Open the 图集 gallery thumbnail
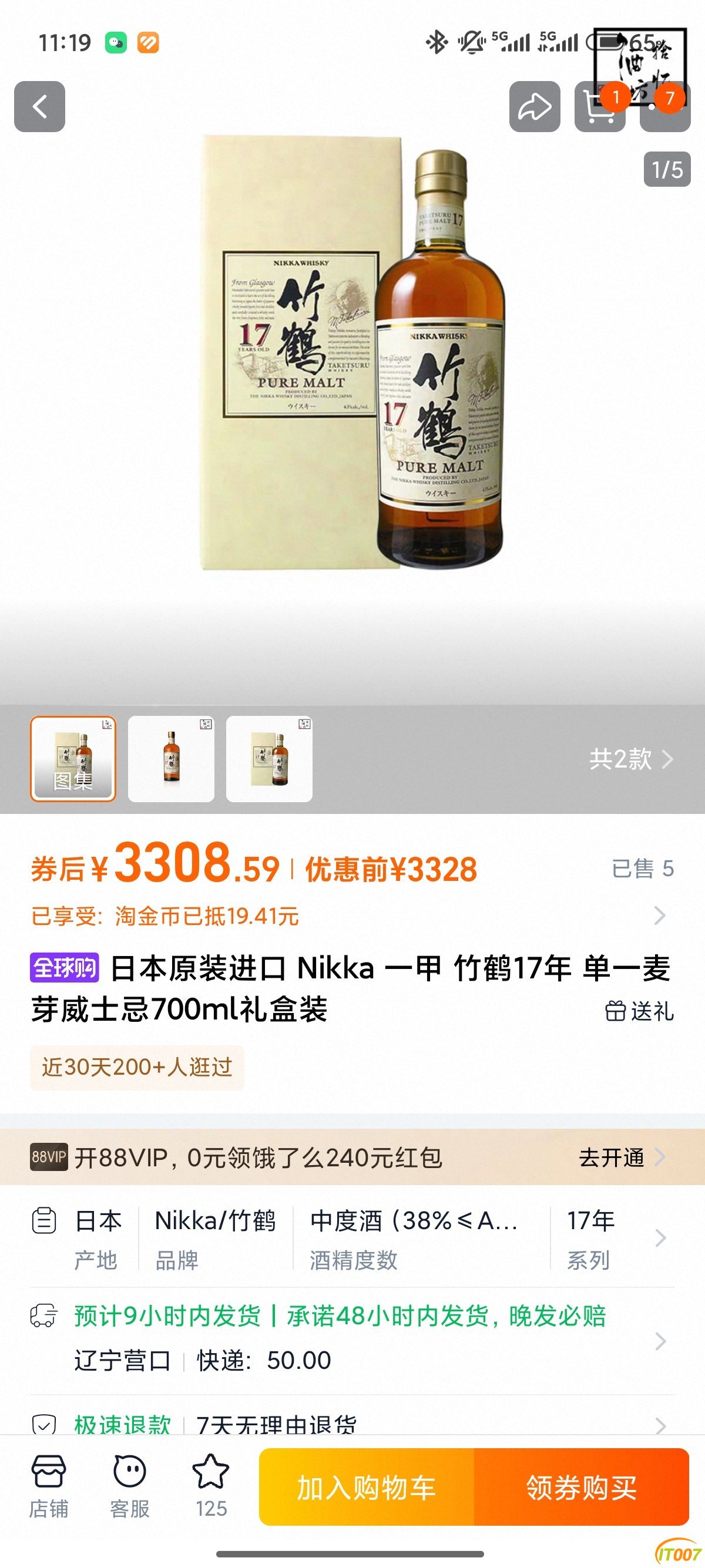This screenshot has height=1568, width=705. 73,758
